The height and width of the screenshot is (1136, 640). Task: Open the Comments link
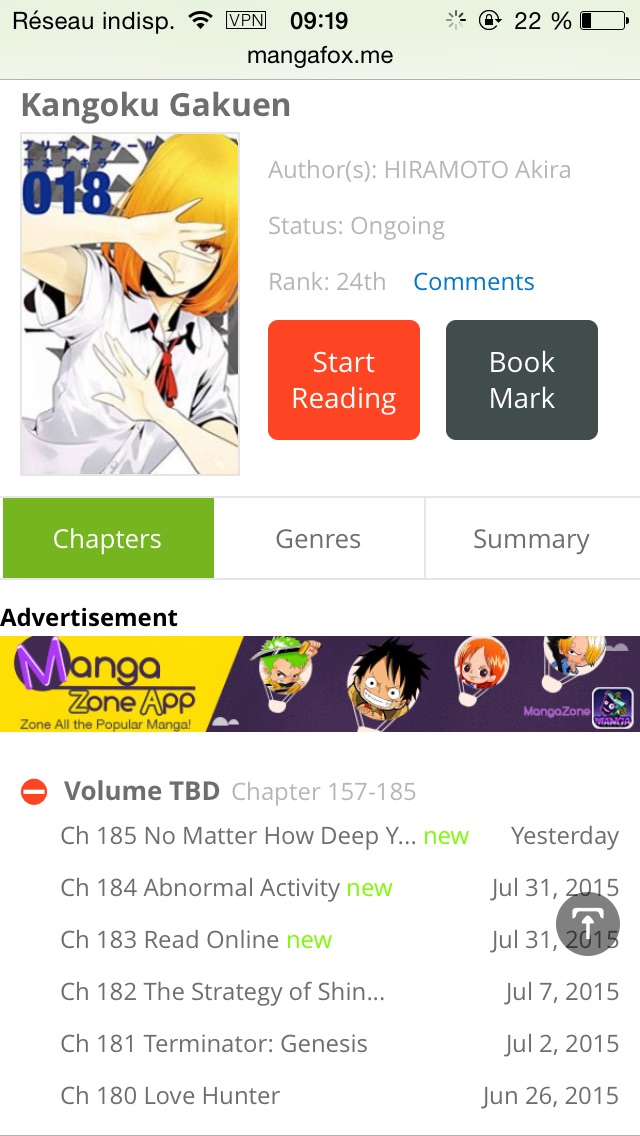coord(473,282)
